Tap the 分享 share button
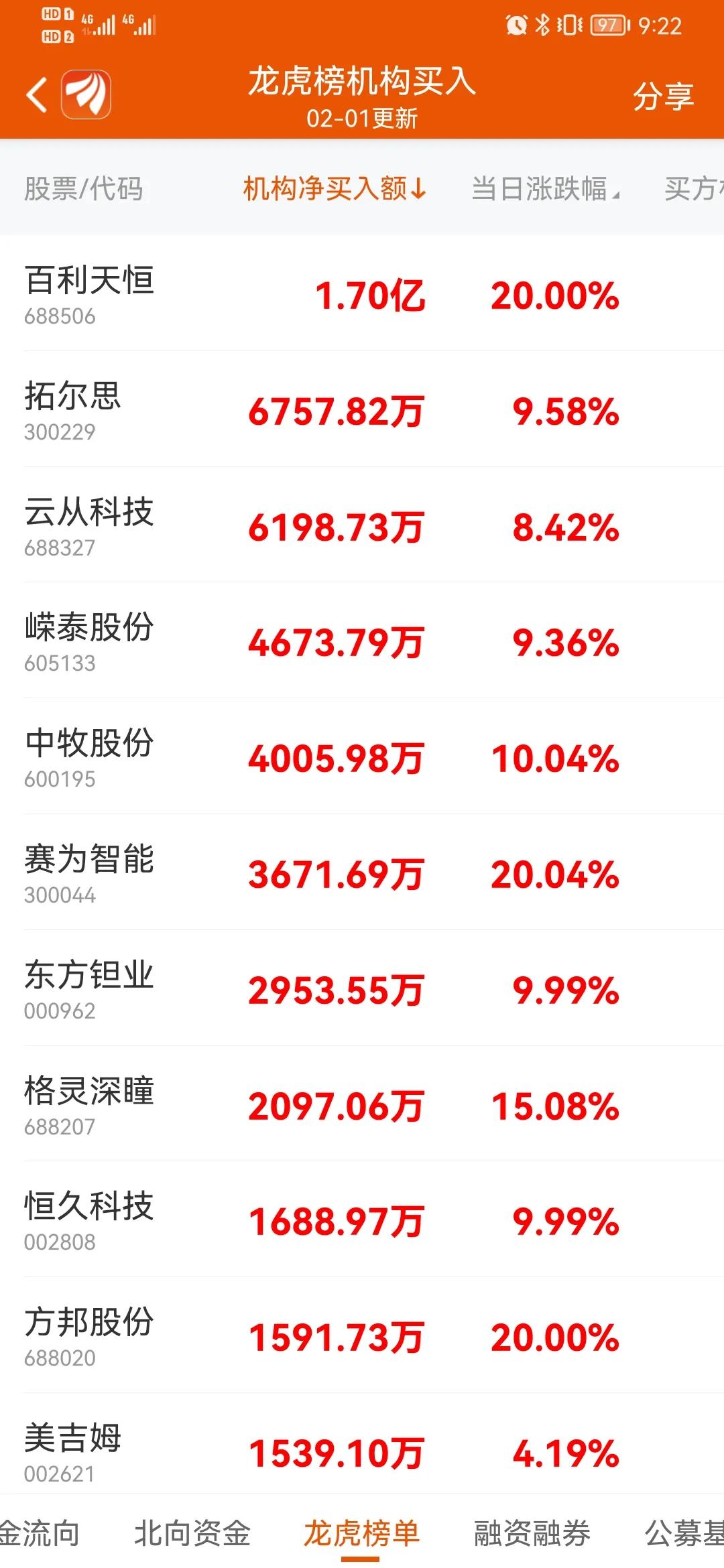724x1568 pixels. tap(663, 96)
